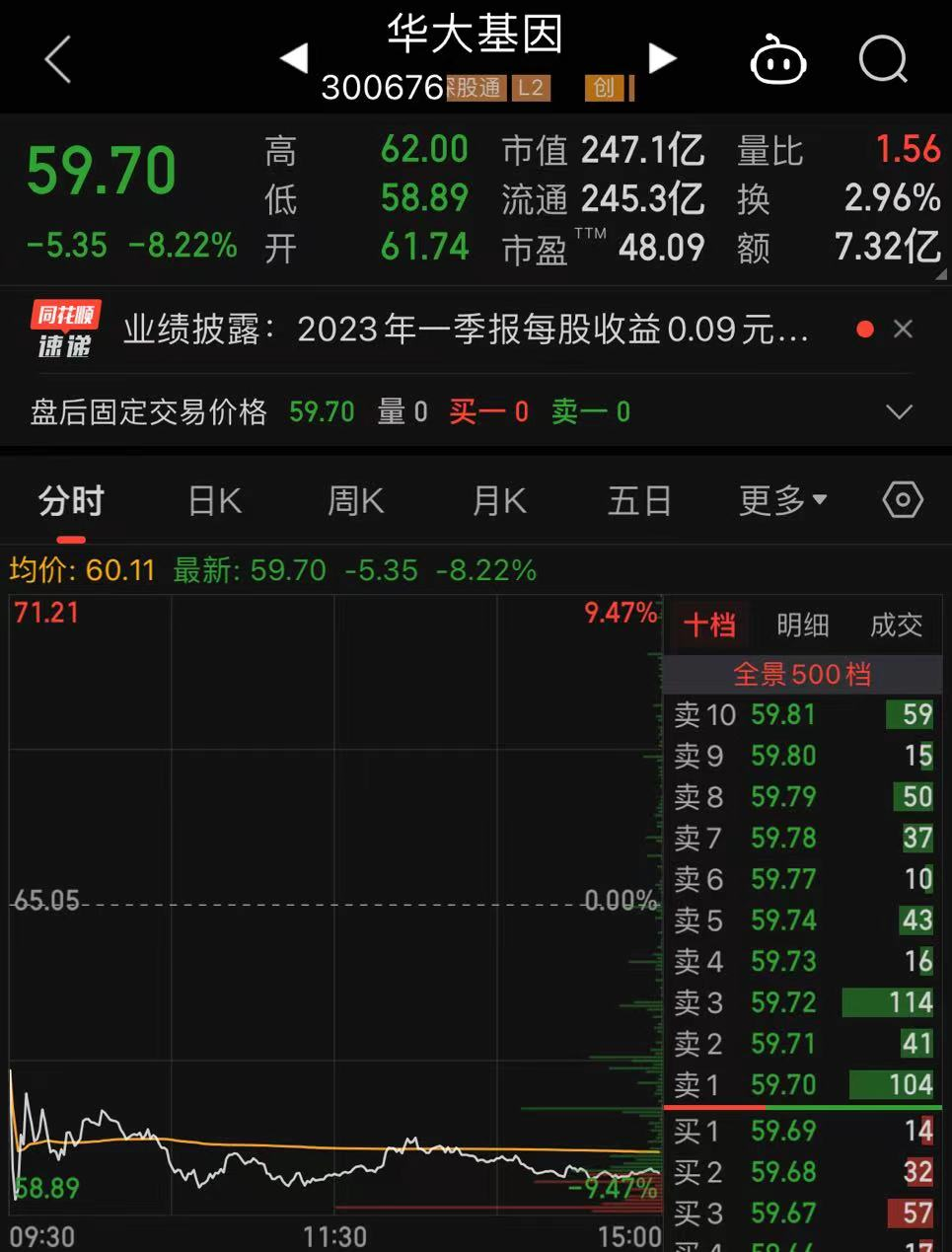Switch to the 周K weekly chart tab
This screenshot has height=1252, width=952.
point(353,500)
